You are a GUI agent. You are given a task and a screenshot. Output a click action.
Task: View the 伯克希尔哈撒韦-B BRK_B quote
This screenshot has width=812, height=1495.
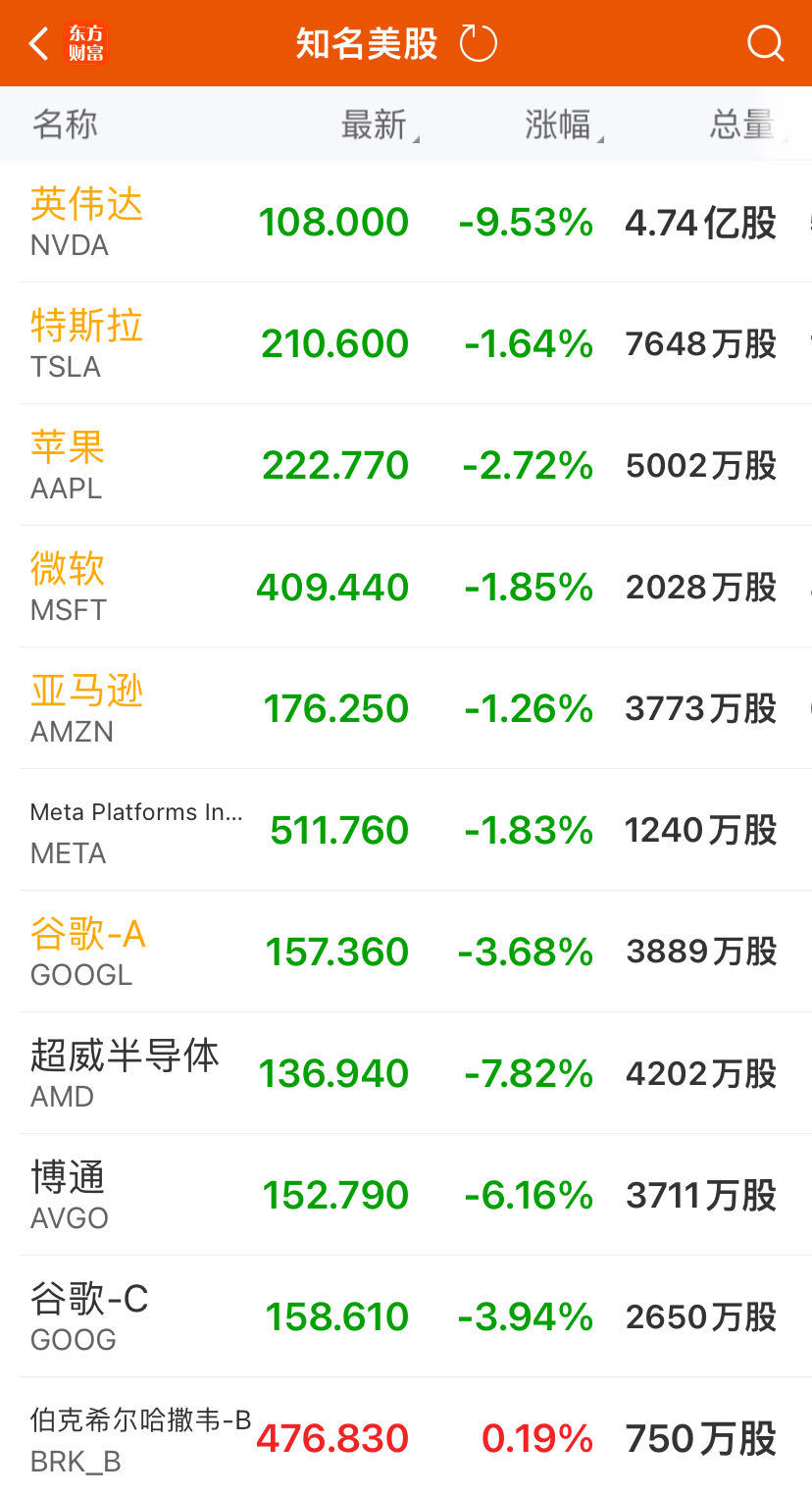tap(406, 1437)
